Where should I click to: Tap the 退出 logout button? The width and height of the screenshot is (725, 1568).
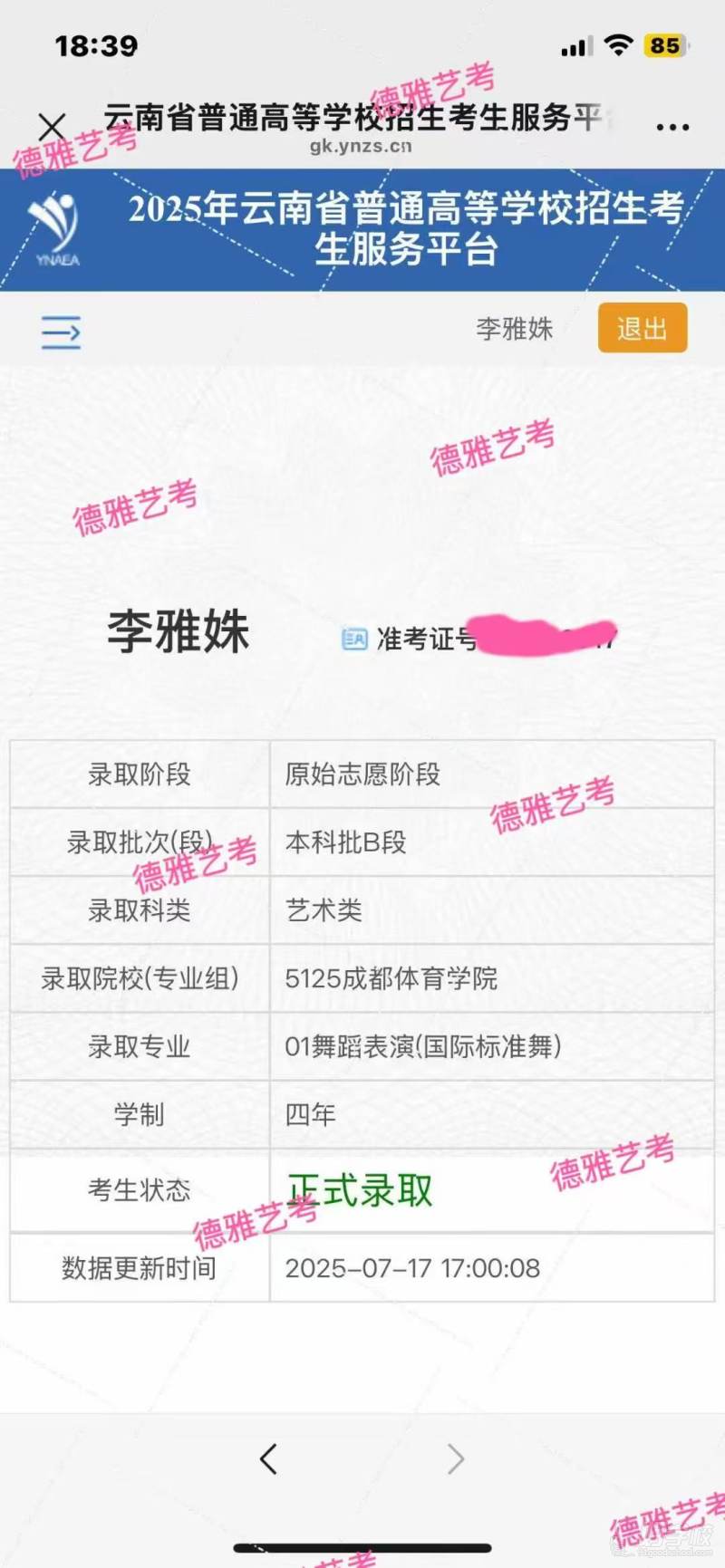click(642, 328)
